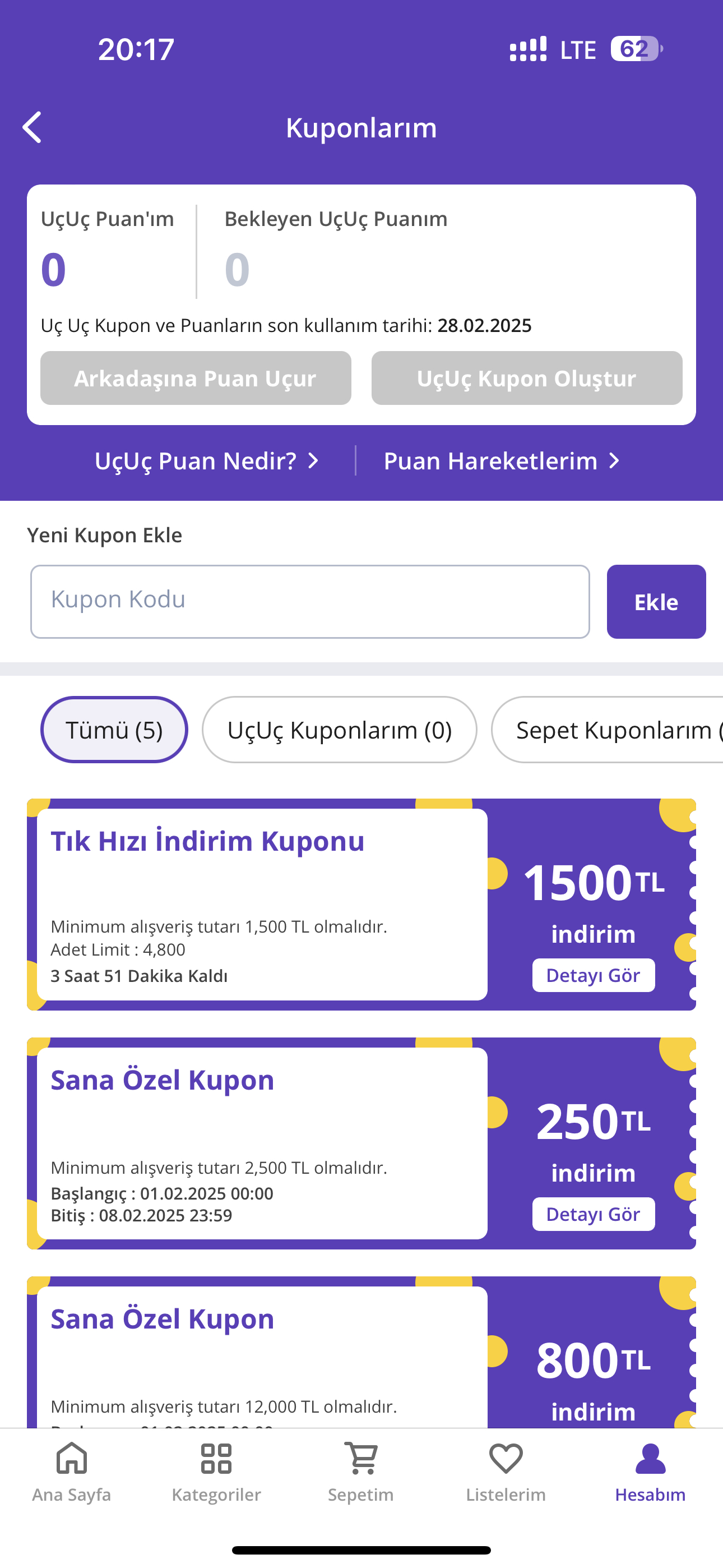Viewport: 723px width, 1568px height.
Task: Open Sepetim cart tab
Action: point(361,1473)
